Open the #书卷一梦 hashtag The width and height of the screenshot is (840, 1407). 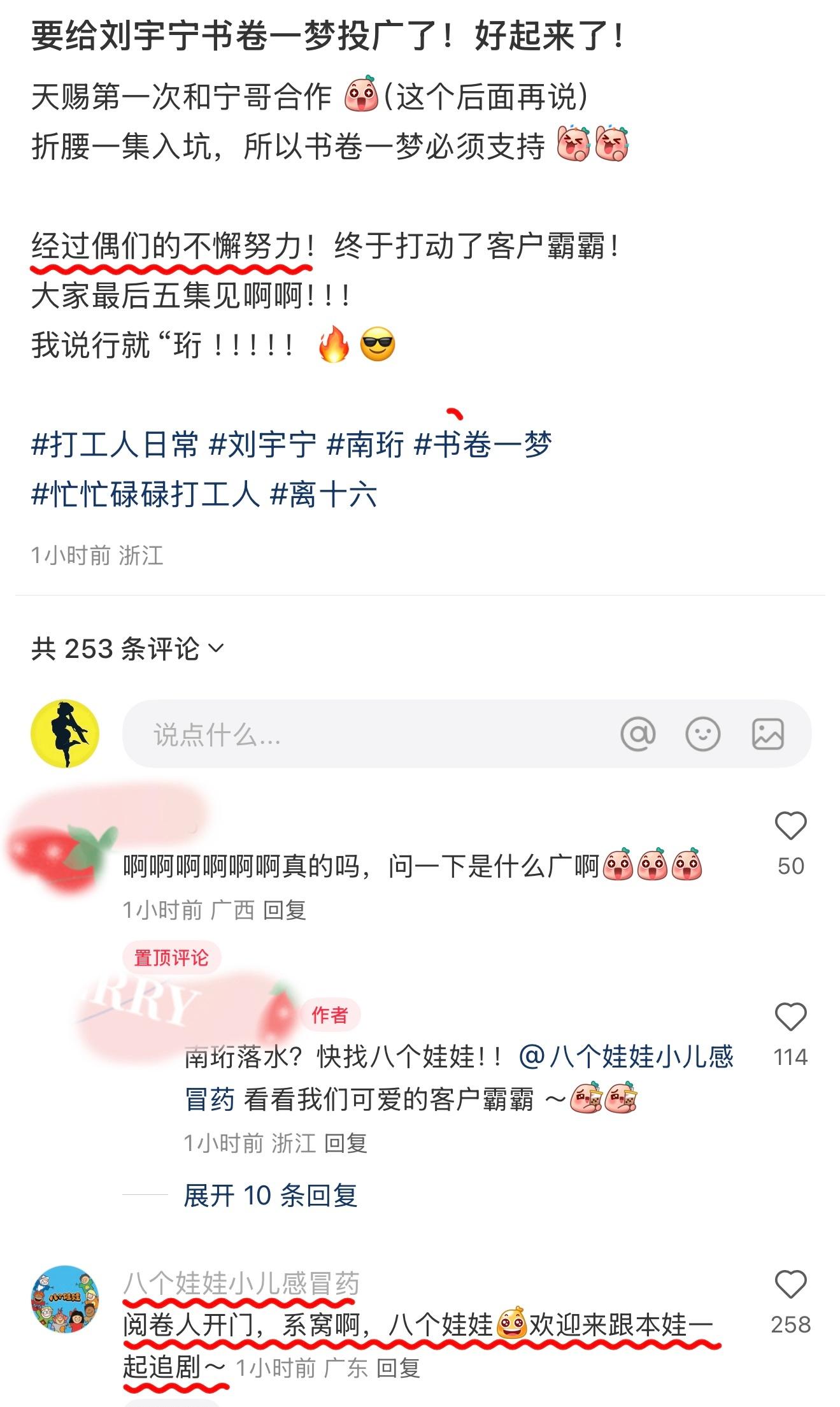click(483, 444)
